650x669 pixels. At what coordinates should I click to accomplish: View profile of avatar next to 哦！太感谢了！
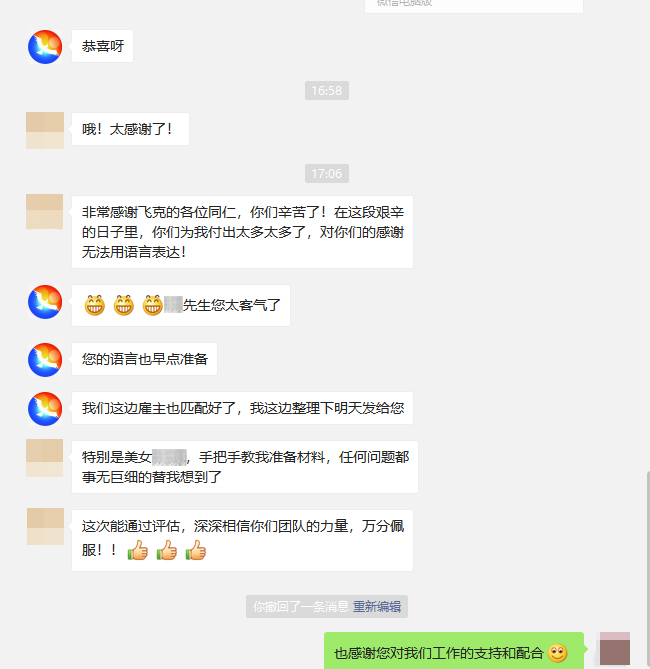[x=45, y=130]
